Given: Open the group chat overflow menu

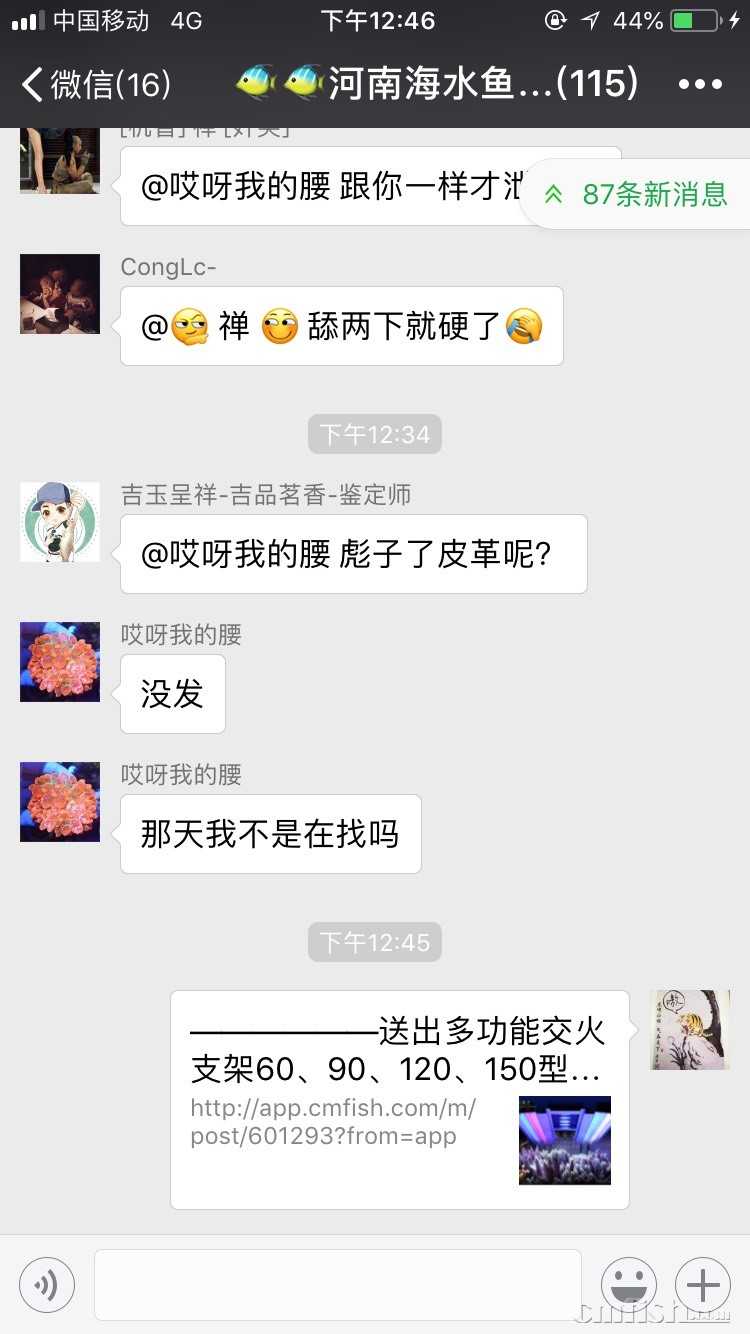Looking at the screenshot, I should pos(700,85).
